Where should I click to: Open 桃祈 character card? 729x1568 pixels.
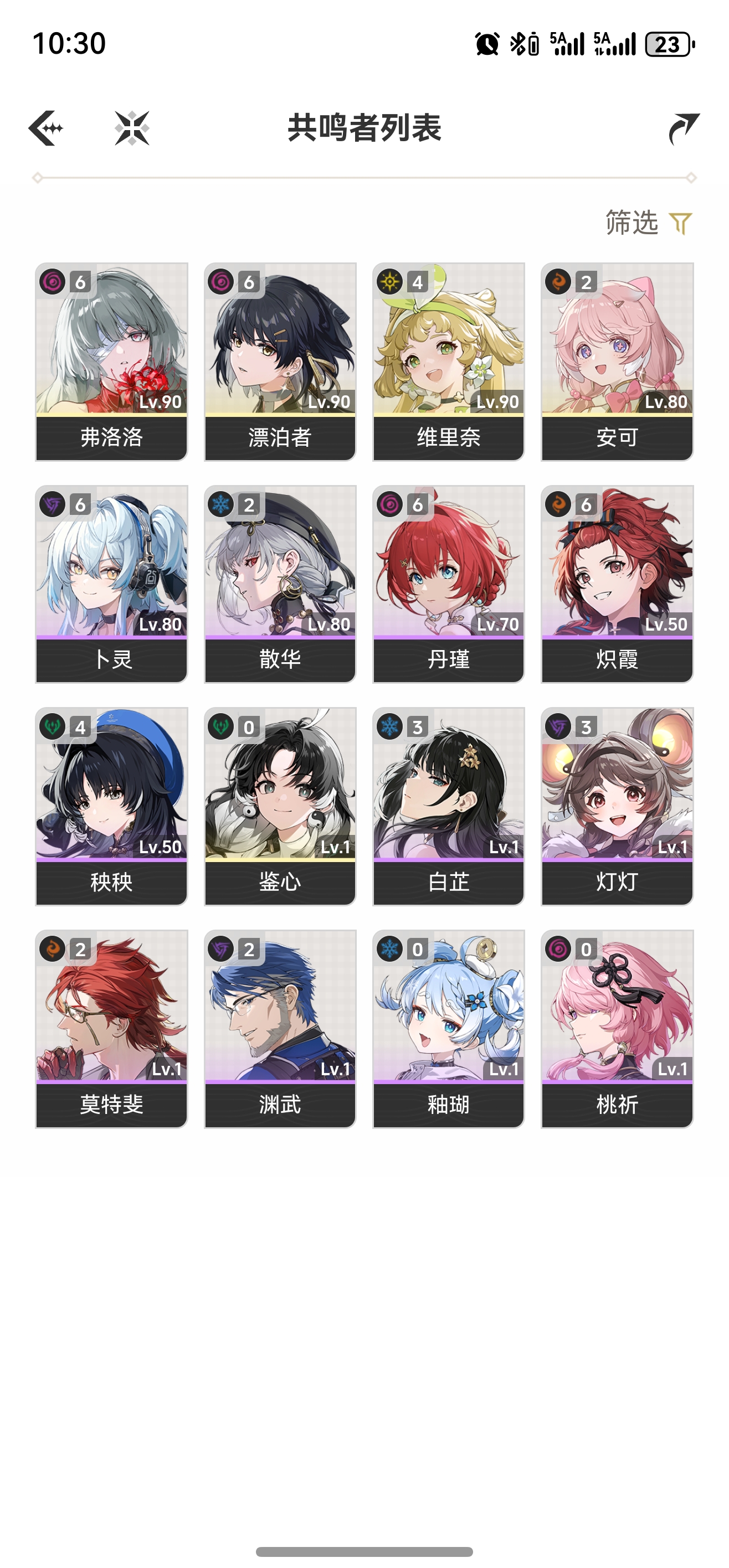[x=617, y=1028]
